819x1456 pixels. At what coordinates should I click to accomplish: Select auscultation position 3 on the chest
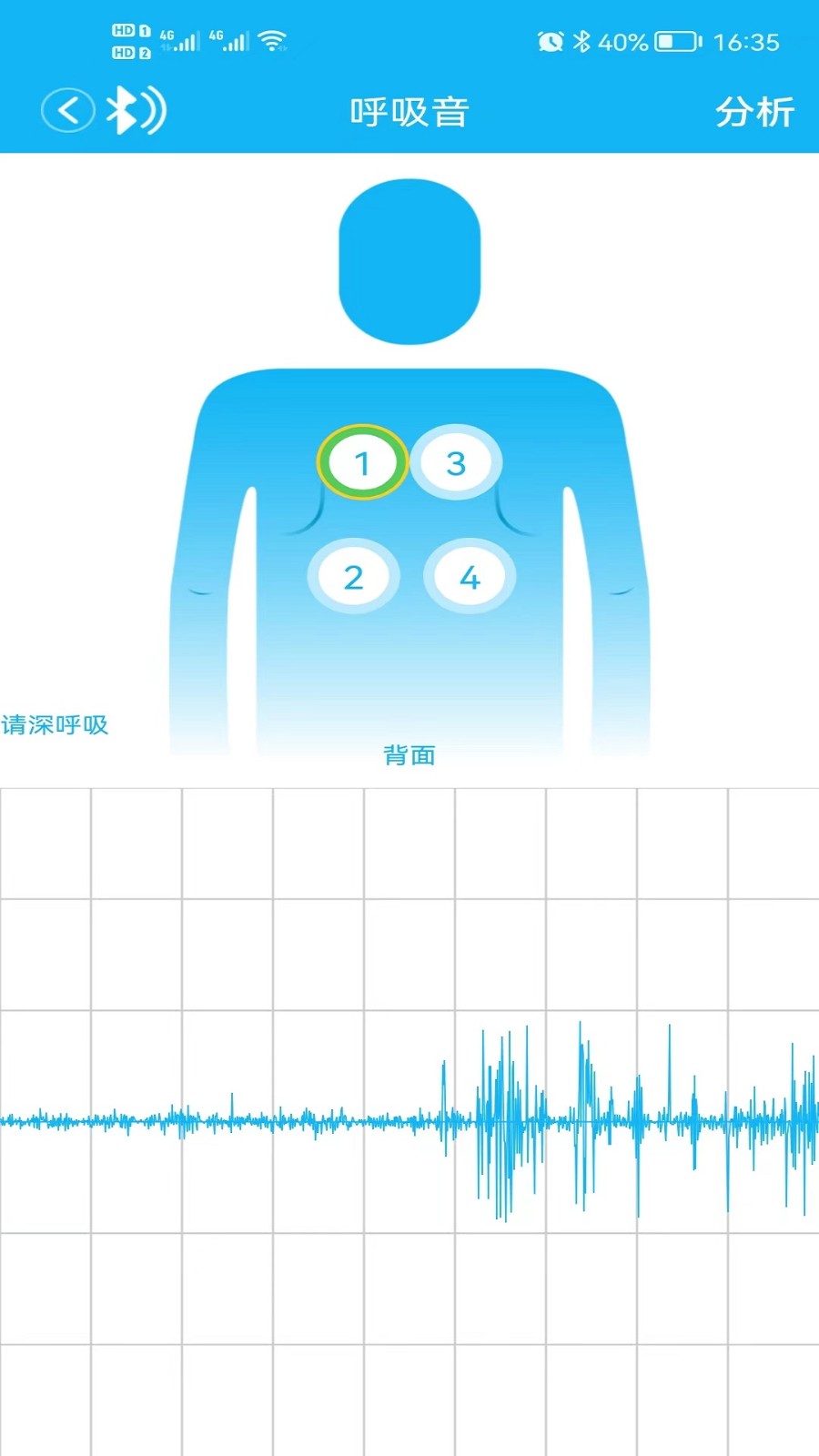click(x=456, y=462)
